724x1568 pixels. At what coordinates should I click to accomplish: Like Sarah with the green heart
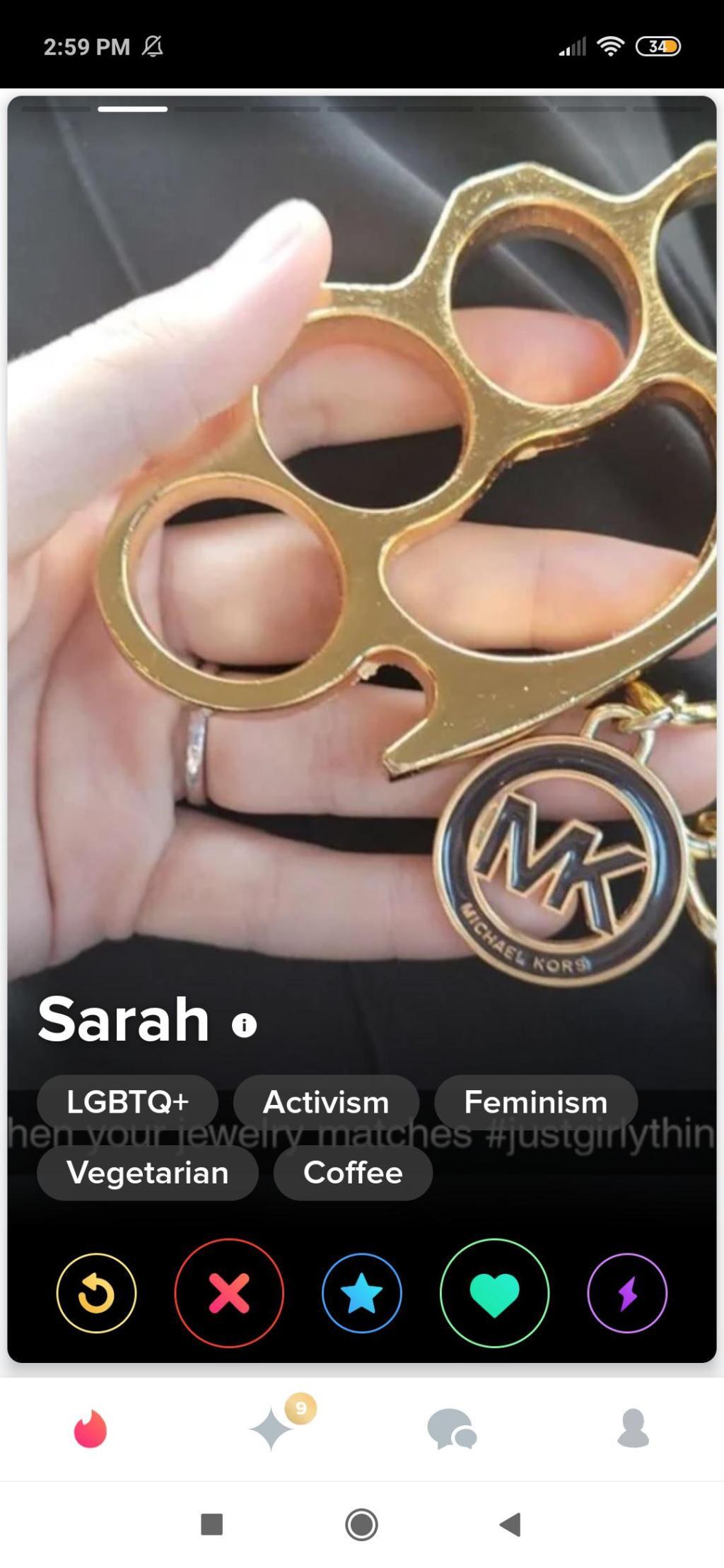pos(494,1293)
